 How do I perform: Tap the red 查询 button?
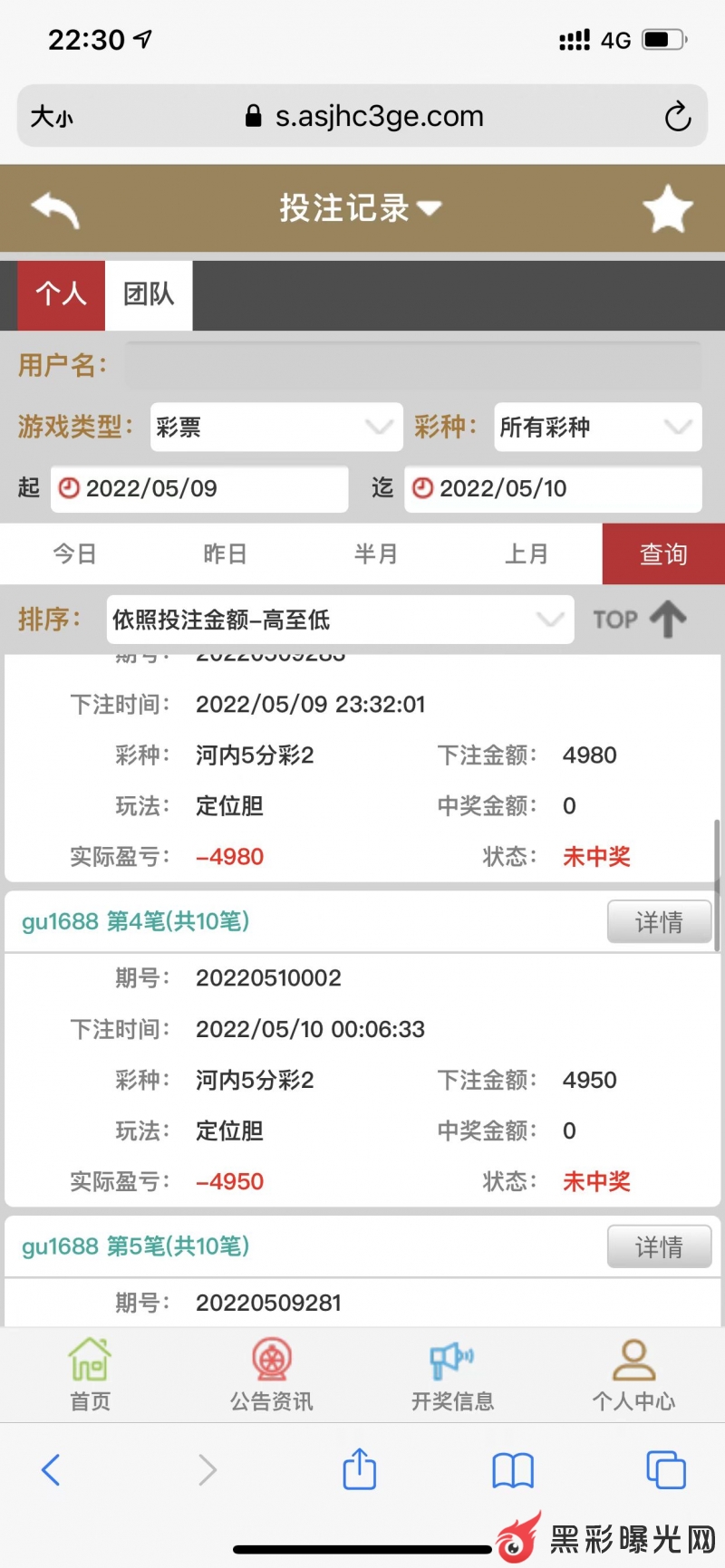(x=663, y=553)
